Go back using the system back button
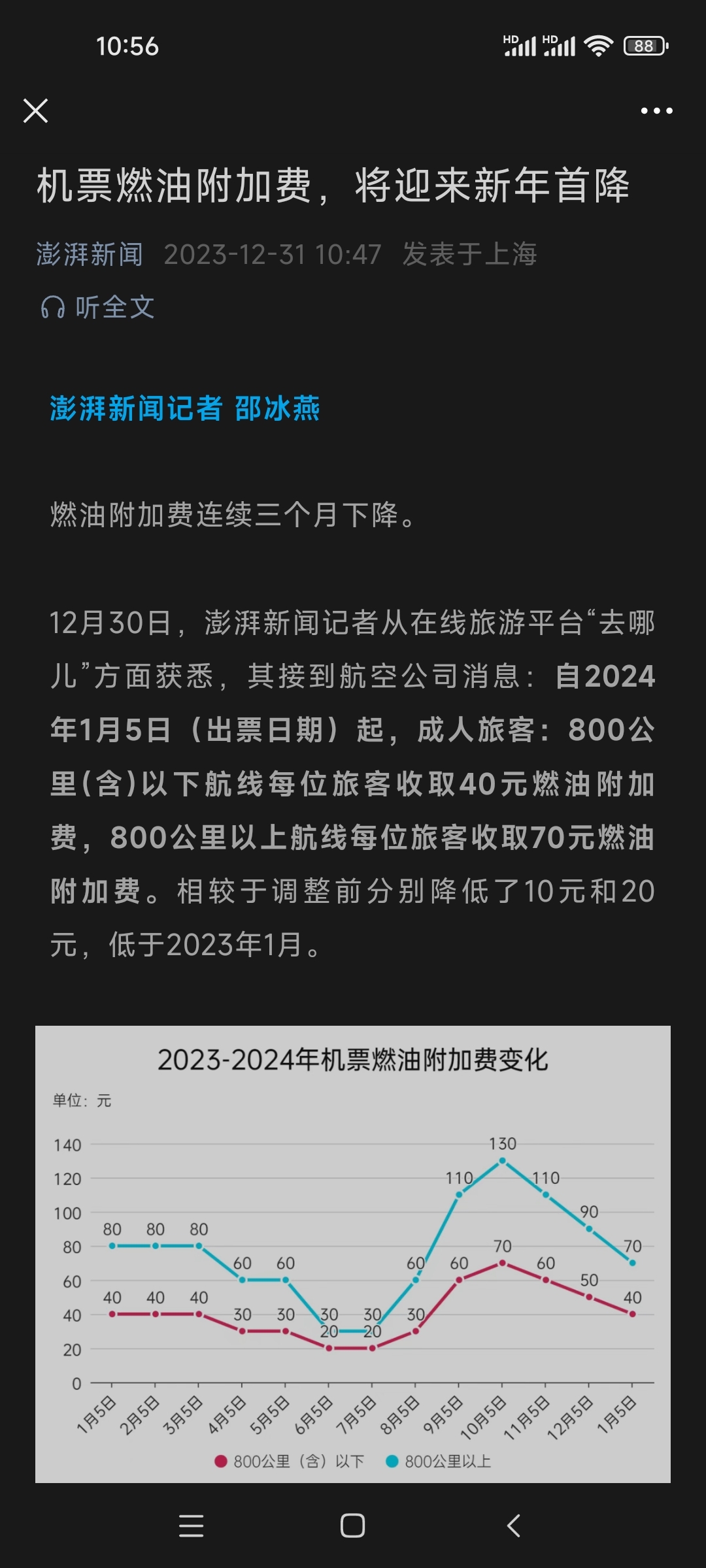This screenshot has width=706, height=1568. (x=514, y=1526)
